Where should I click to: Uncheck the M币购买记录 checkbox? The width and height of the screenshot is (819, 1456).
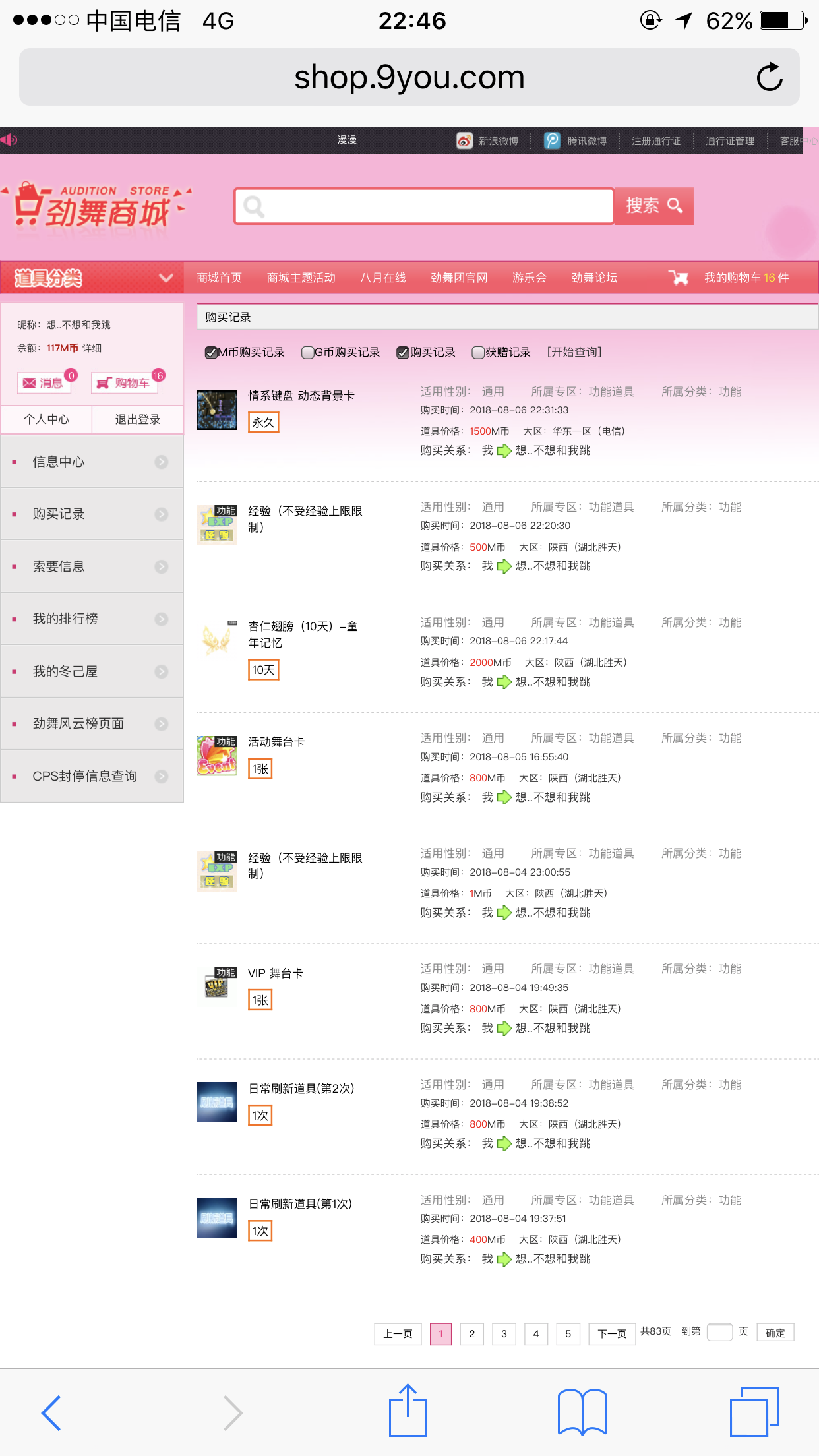click(x=211, y=353)
